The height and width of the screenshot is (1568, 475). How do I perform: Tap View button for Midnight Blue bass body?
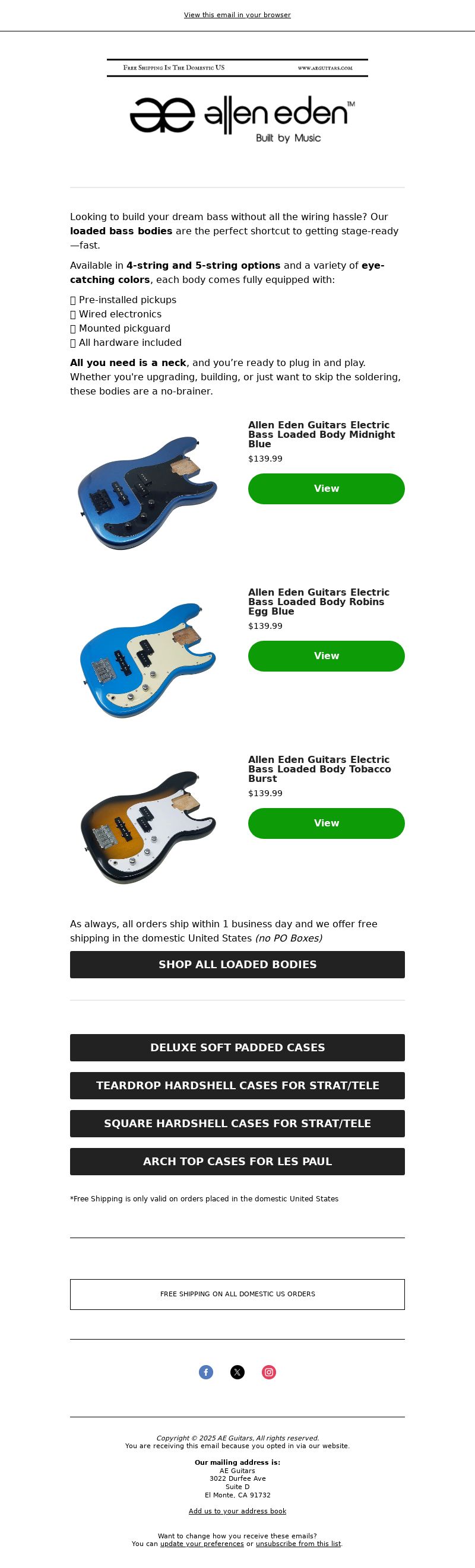326,489
